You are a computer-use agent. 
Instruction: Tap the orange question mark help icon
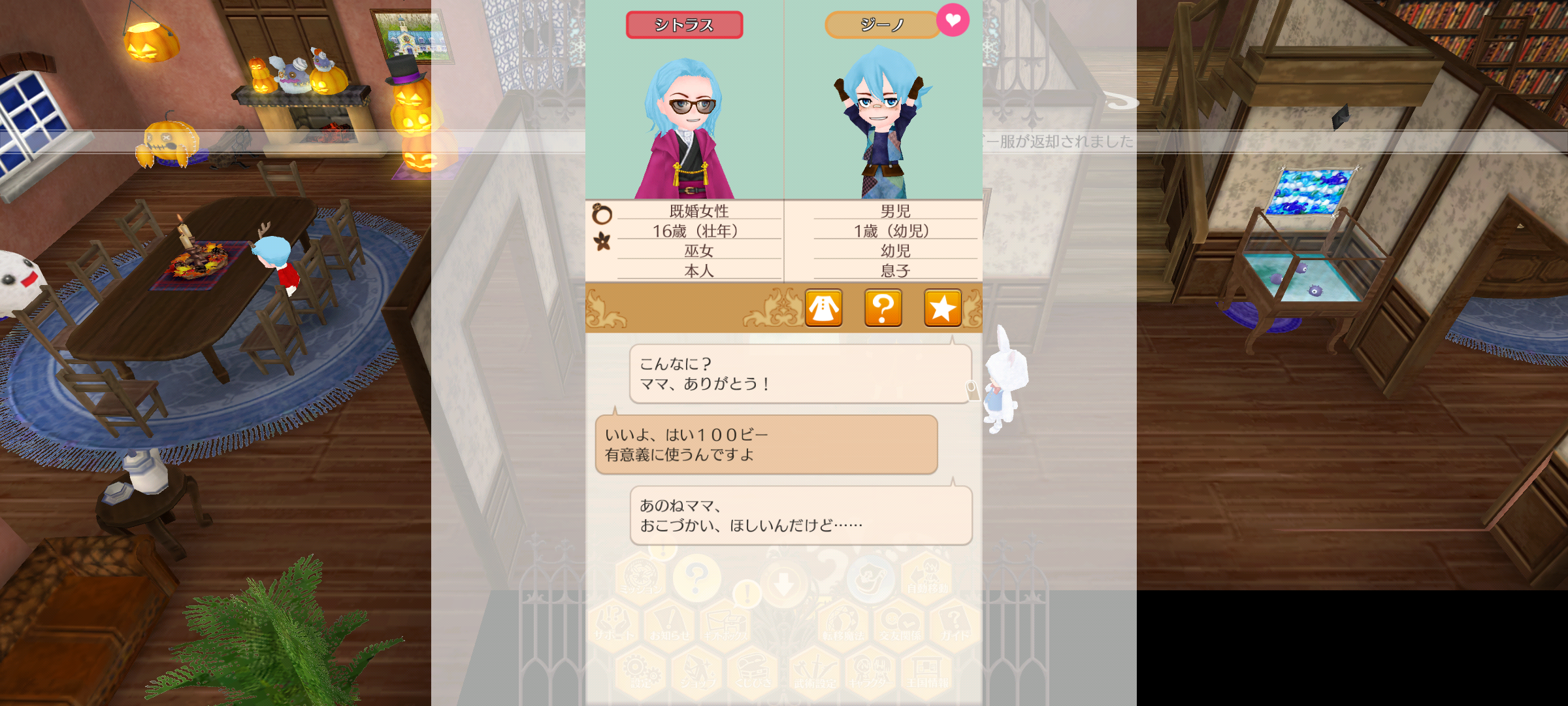pos(883,308)
